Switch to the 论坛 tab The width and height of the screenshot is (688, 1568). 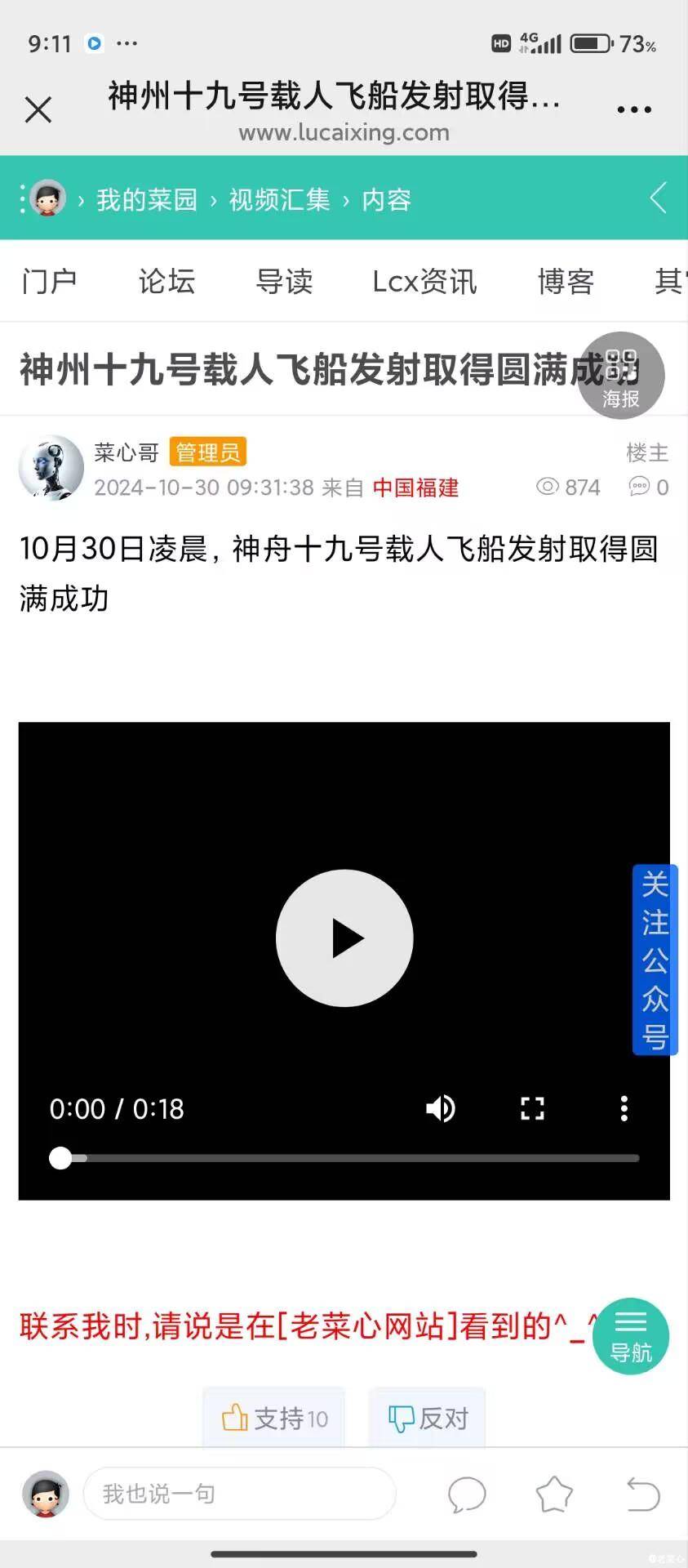pyautogui.click(x=166, y=282)
